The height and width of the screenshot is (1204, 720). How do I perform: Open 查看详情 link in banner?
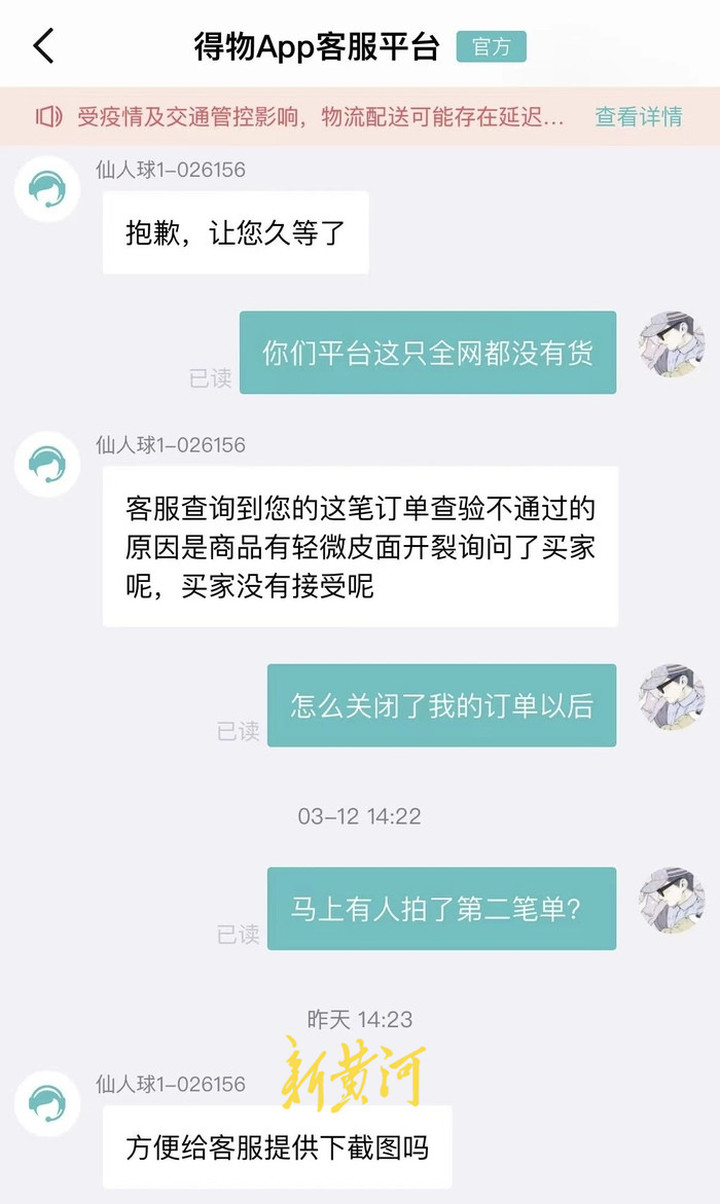click(x=638, y=117)
